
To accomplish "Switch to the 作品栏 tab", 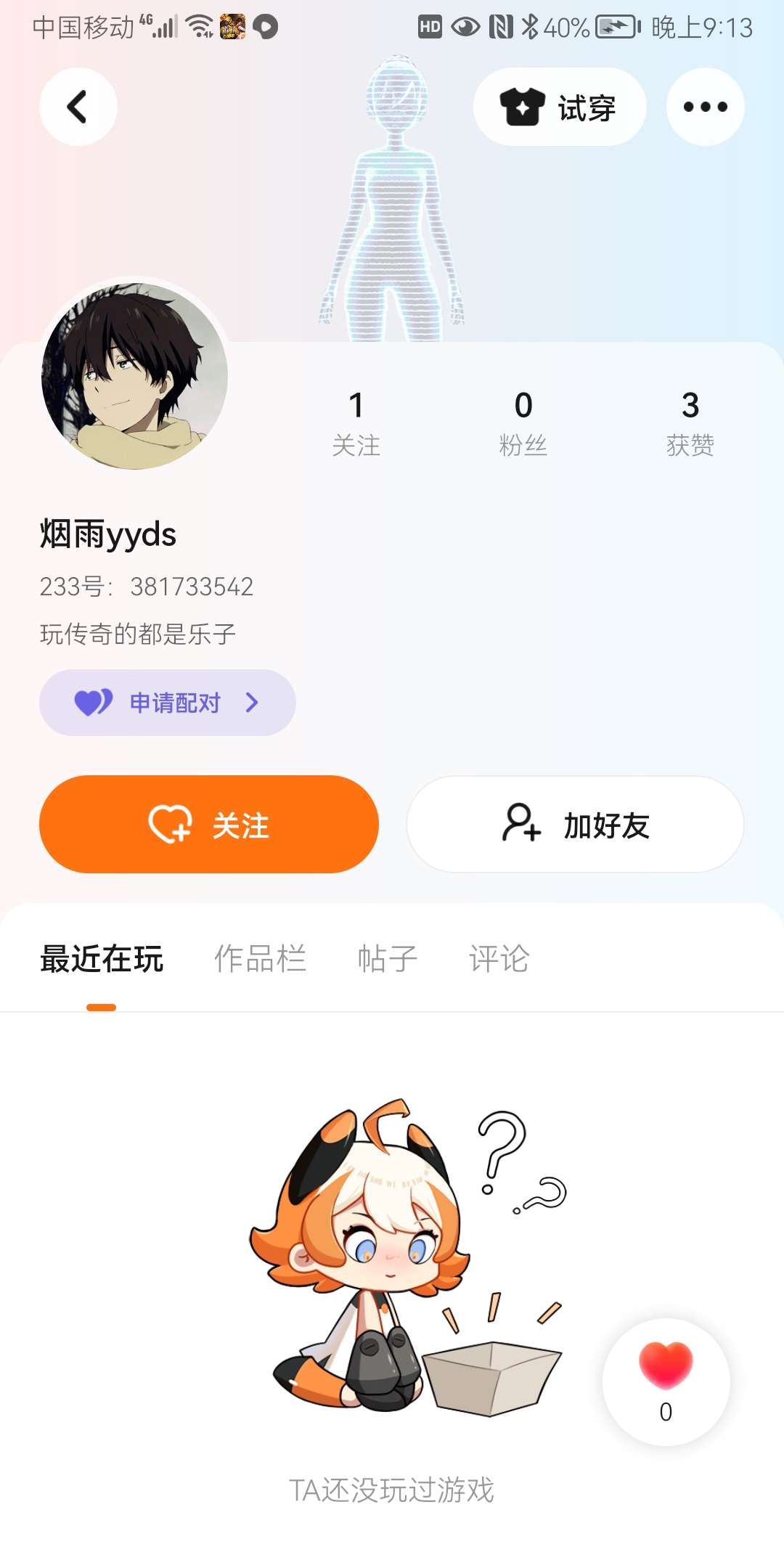I will tap(260, 959).
